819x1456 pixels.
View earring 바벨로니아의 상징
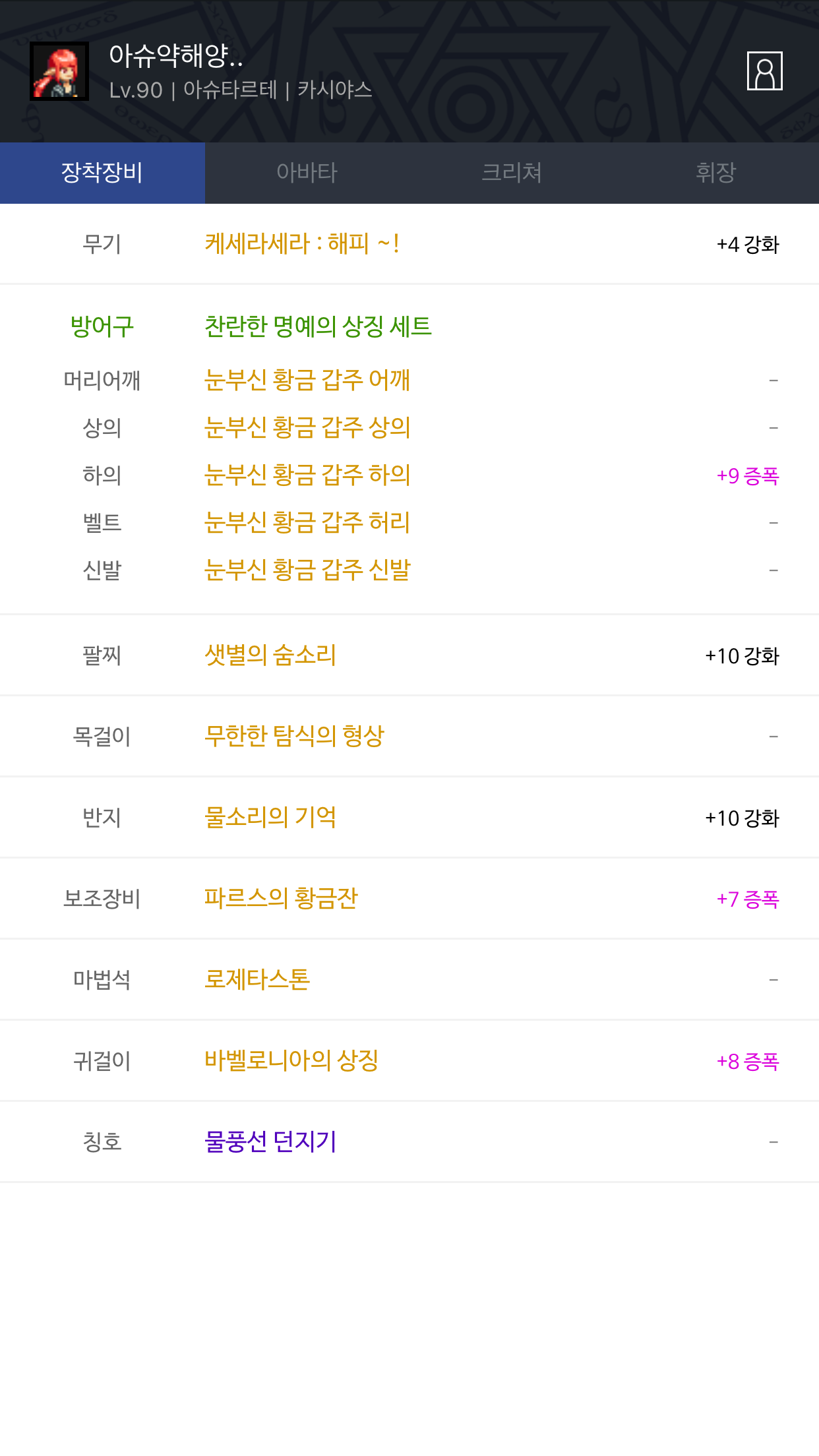291,1060
